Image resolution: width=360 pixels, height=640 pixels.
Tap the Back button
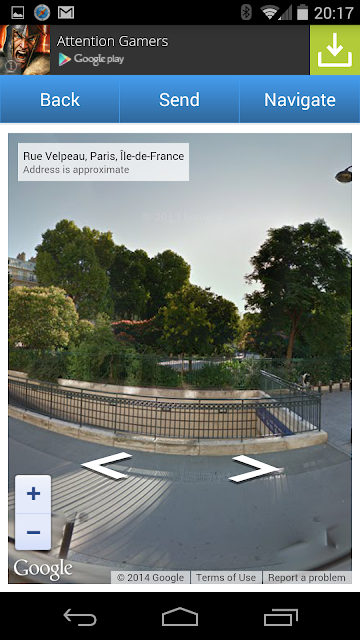pos(60,99)
